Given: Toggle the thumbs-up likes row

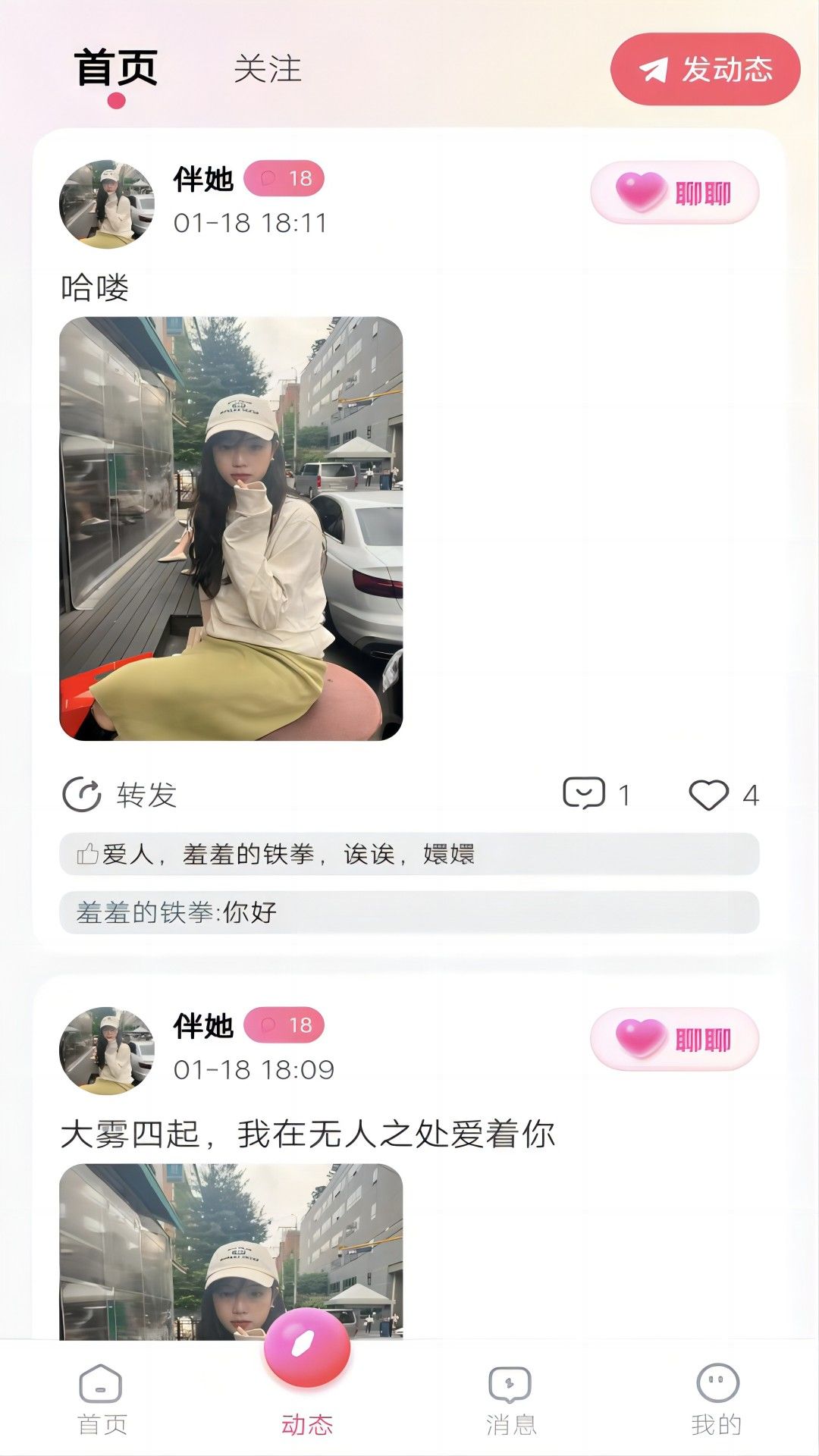Looking at the screenshot, I should tap(89, 855).
